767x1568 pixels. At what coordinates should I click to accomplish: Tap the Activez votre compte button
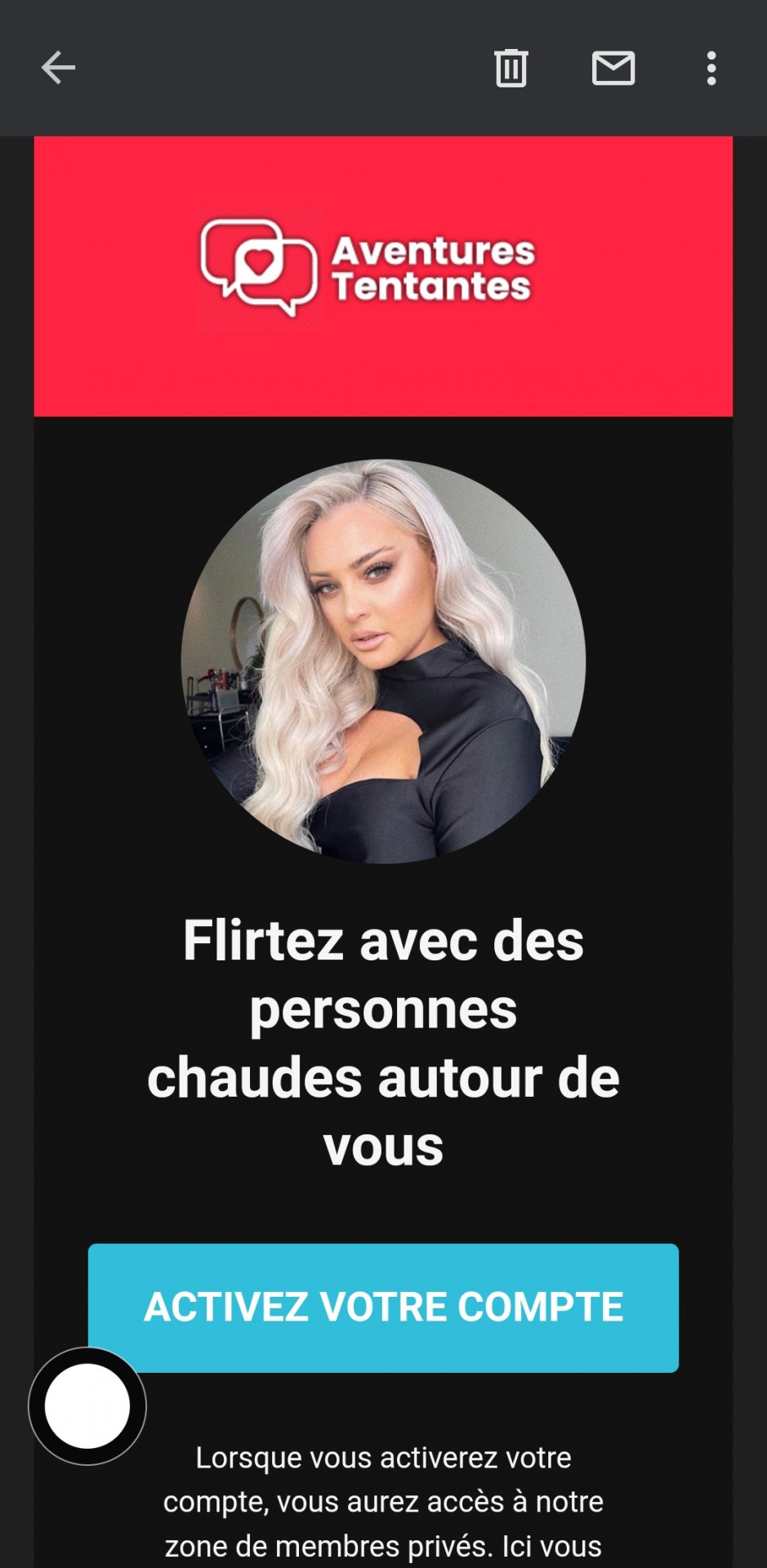383,1307
